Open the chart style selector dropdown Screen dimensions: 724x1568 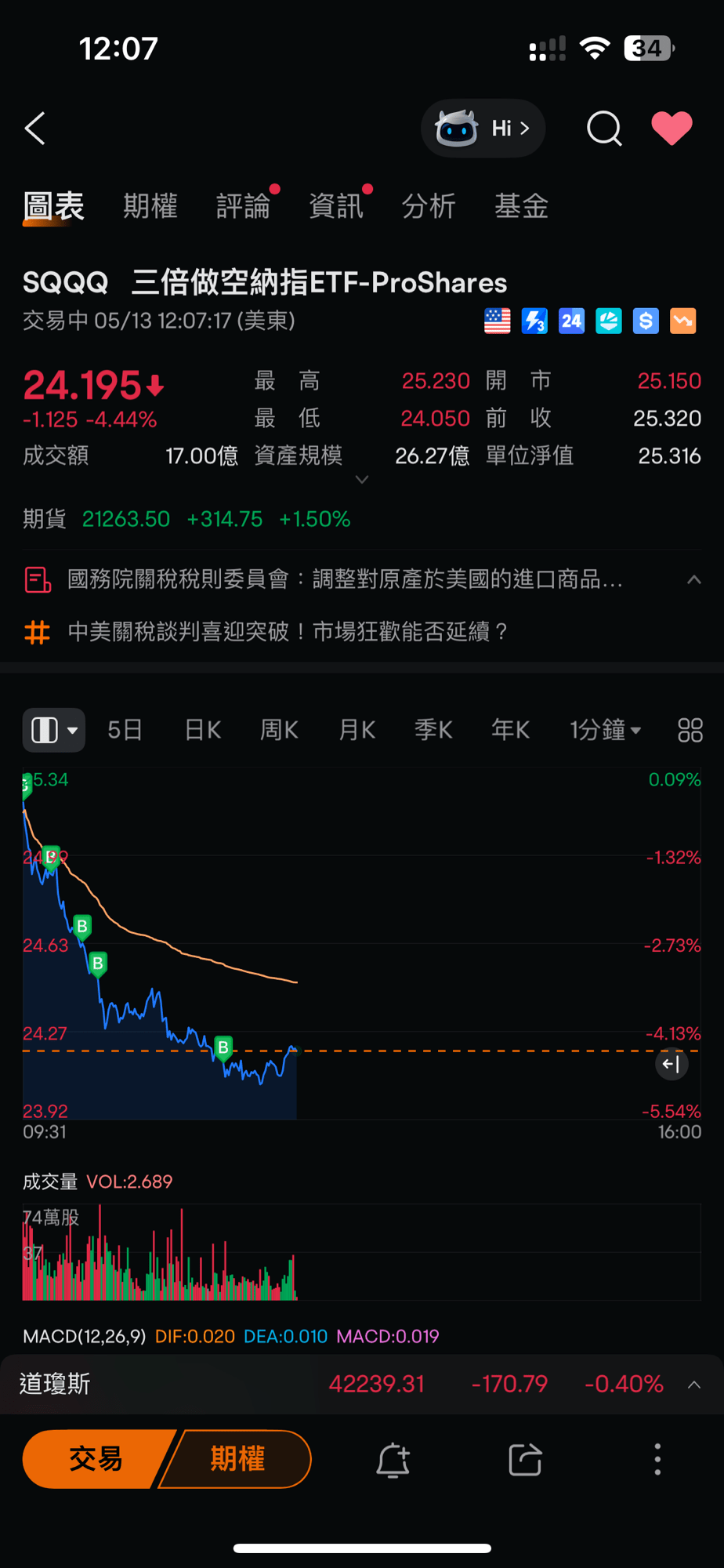(52, 729)
